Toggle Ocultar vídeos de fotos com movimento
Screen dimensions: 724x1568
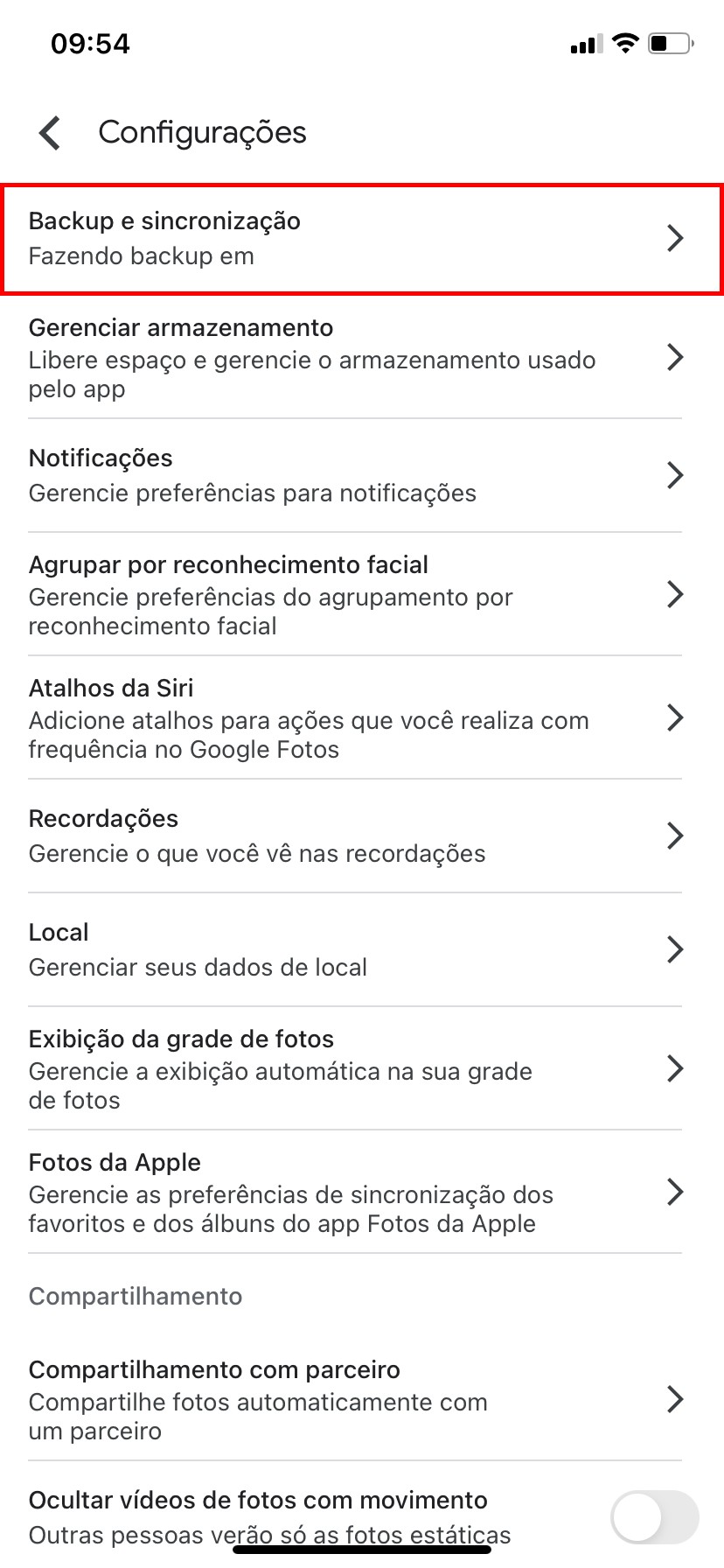(654, 1517)
